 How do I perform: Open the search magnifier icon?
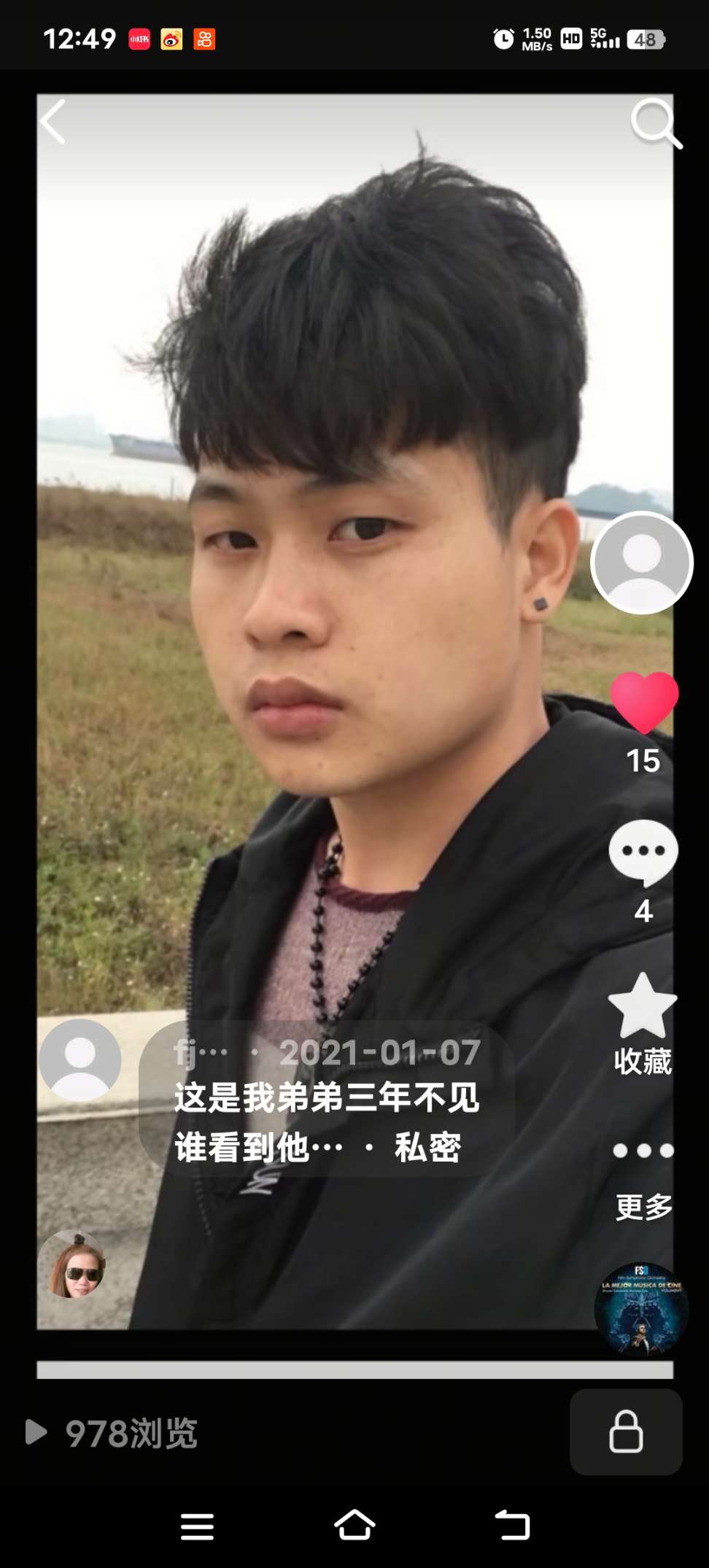[655, 123]
